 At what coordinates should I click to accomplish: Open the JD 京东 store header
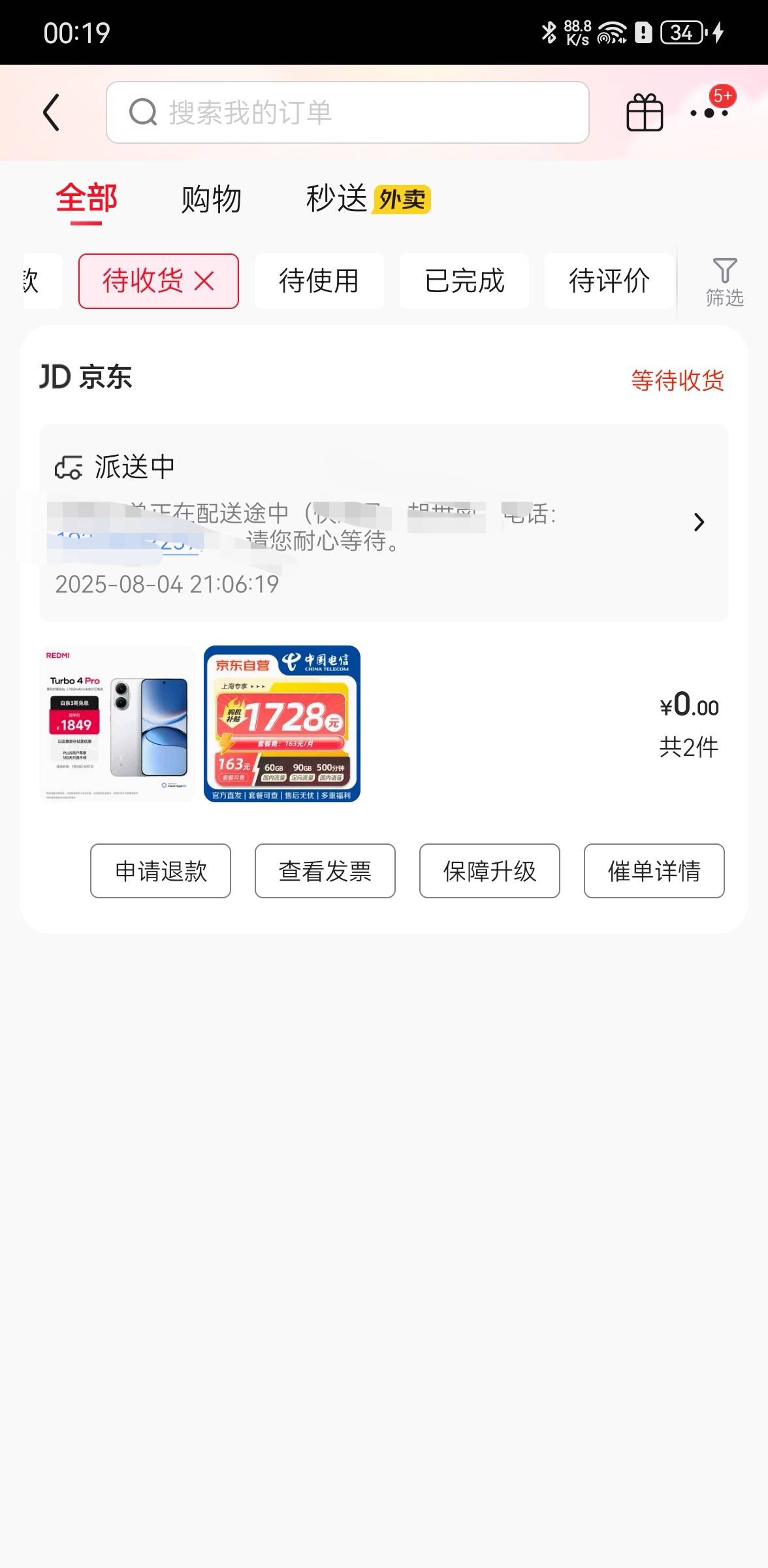86,377
